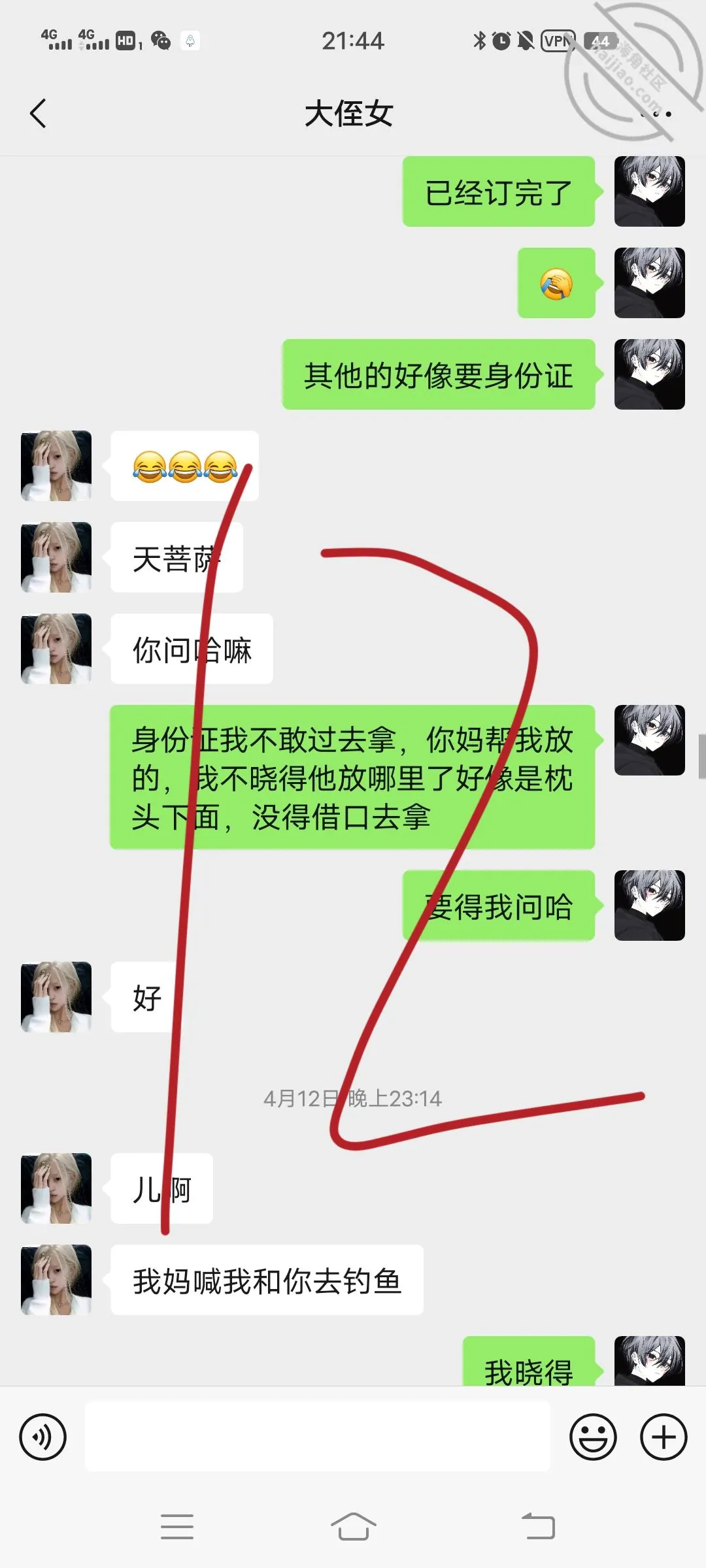This screenshot has width=706, height=1568.
Task: Open the contact's avatar beside 天菩萨
Action: (56, 557)
